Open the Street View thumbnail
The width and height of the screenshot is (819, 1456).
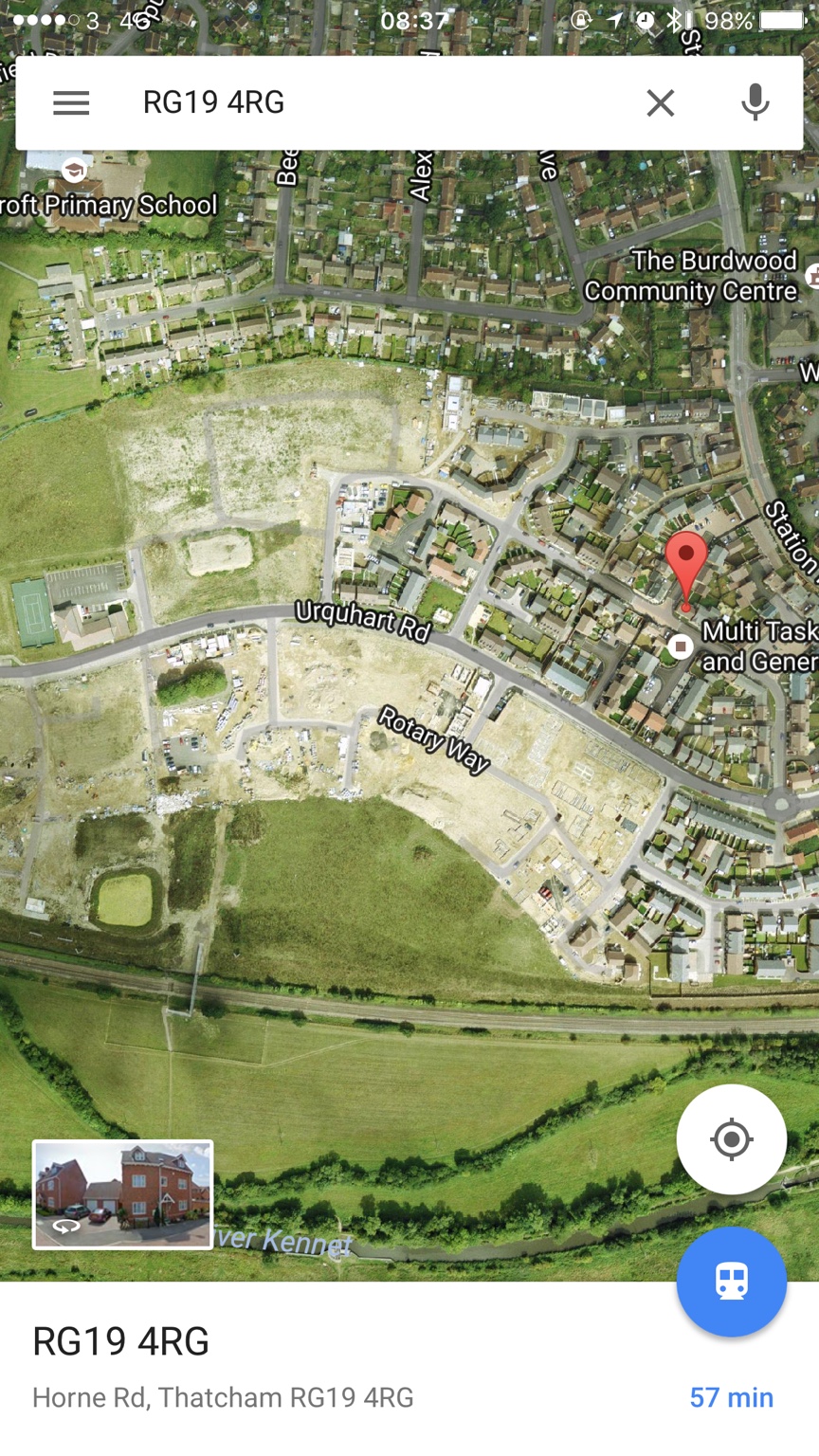tap(122, 1194)
